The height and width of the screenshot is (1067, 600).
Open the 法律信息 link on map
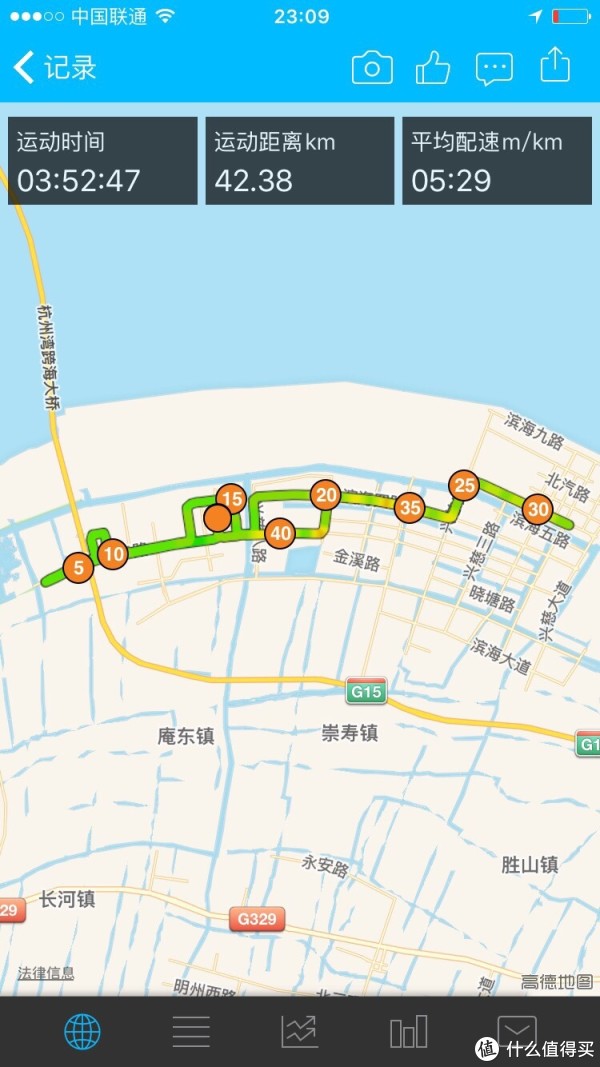click(46, 973)
